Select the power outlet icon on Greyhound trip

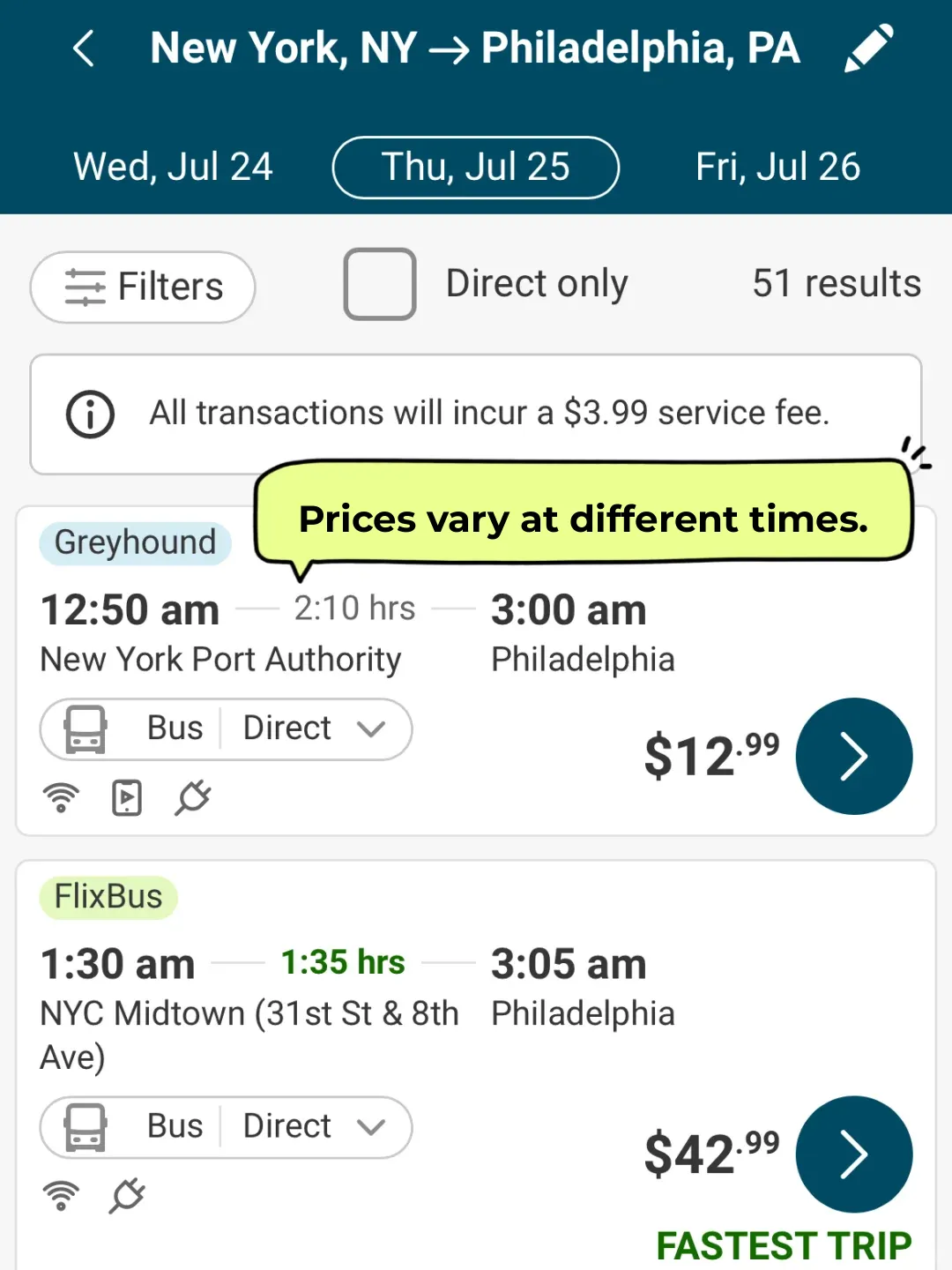(x=191, y=796)
